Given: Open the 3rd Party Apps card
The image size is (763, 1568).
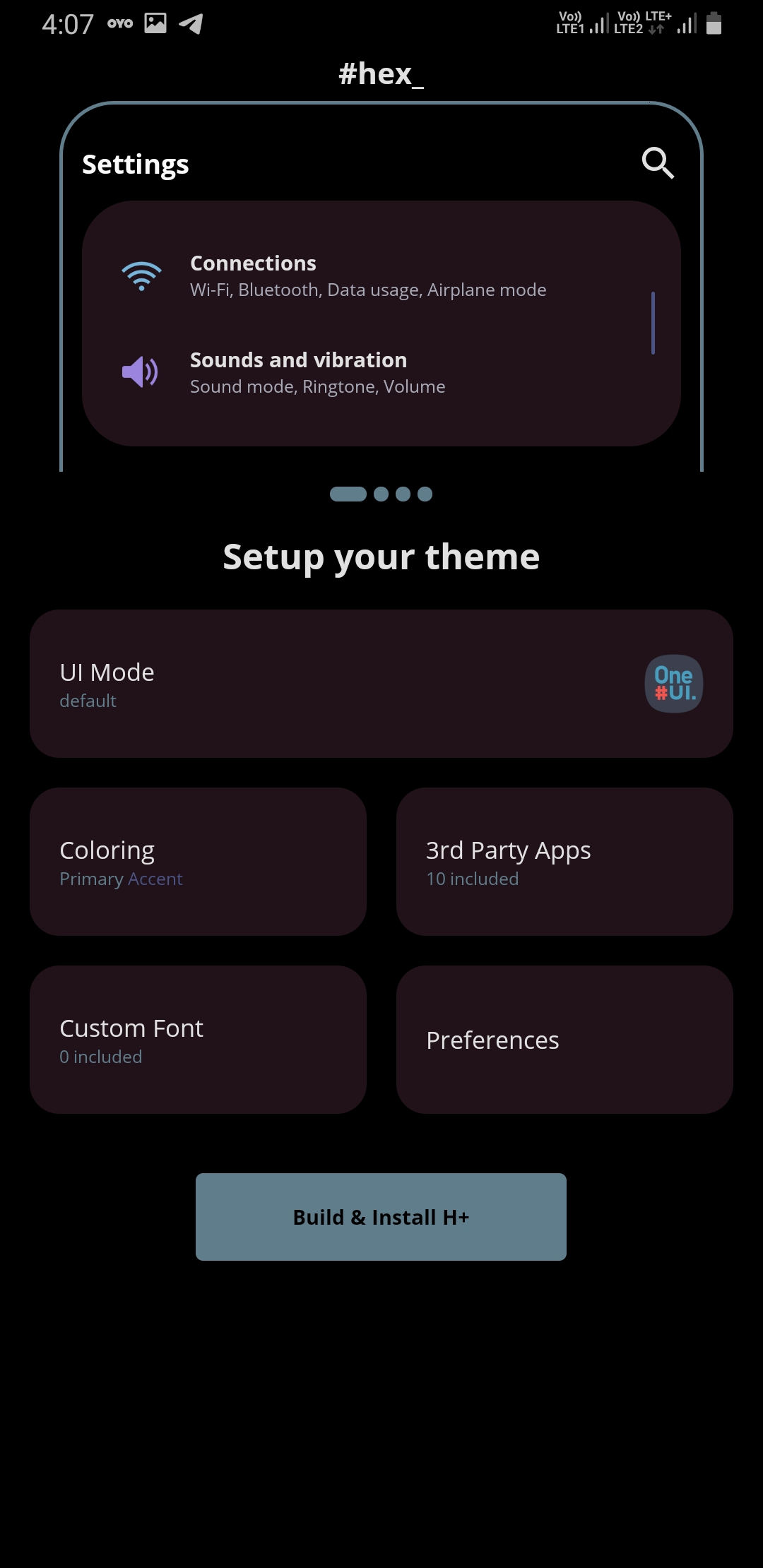Looking at the screenshot, I should (x=564, y=862).
